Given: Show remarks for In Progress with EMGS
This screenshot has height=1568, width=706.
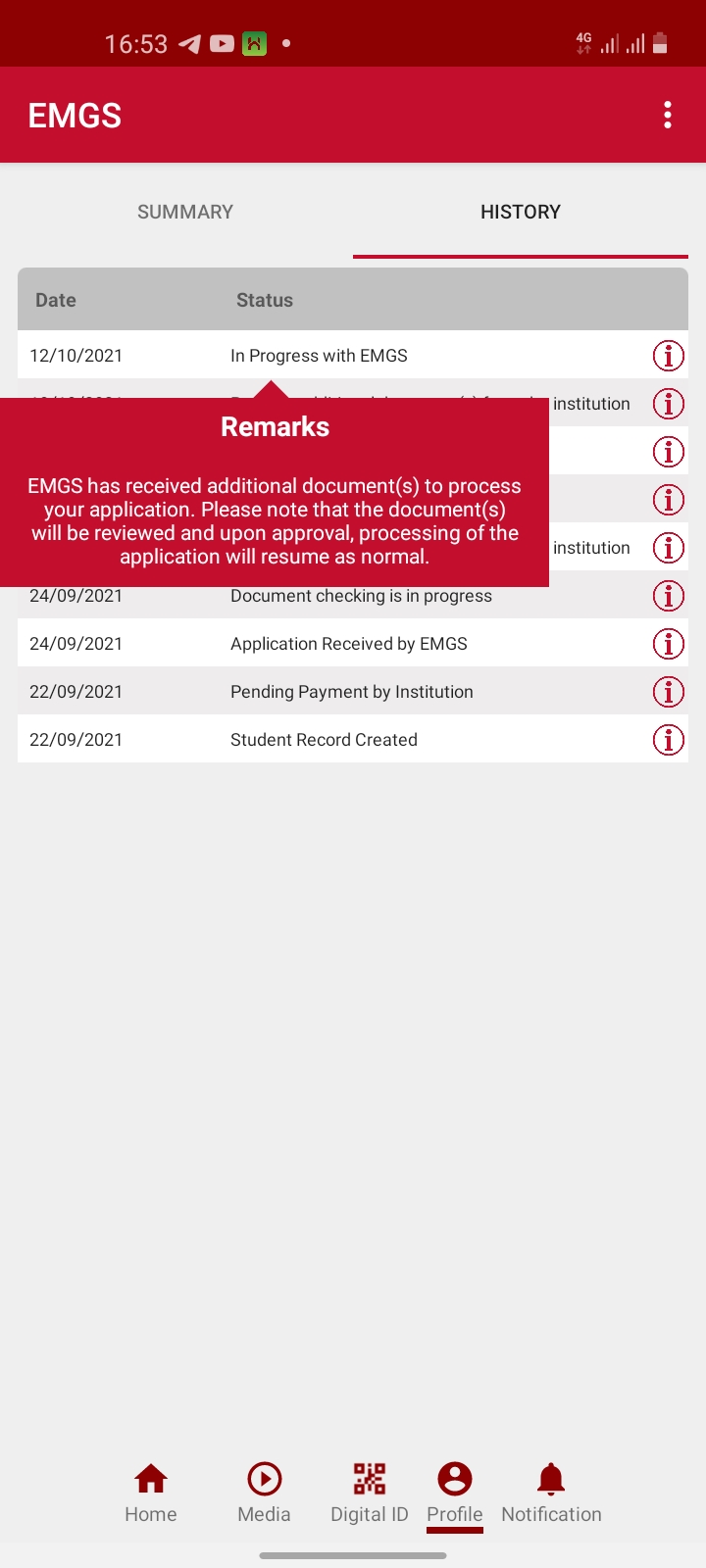Looking at the screenshot, I should click(669, 356).
